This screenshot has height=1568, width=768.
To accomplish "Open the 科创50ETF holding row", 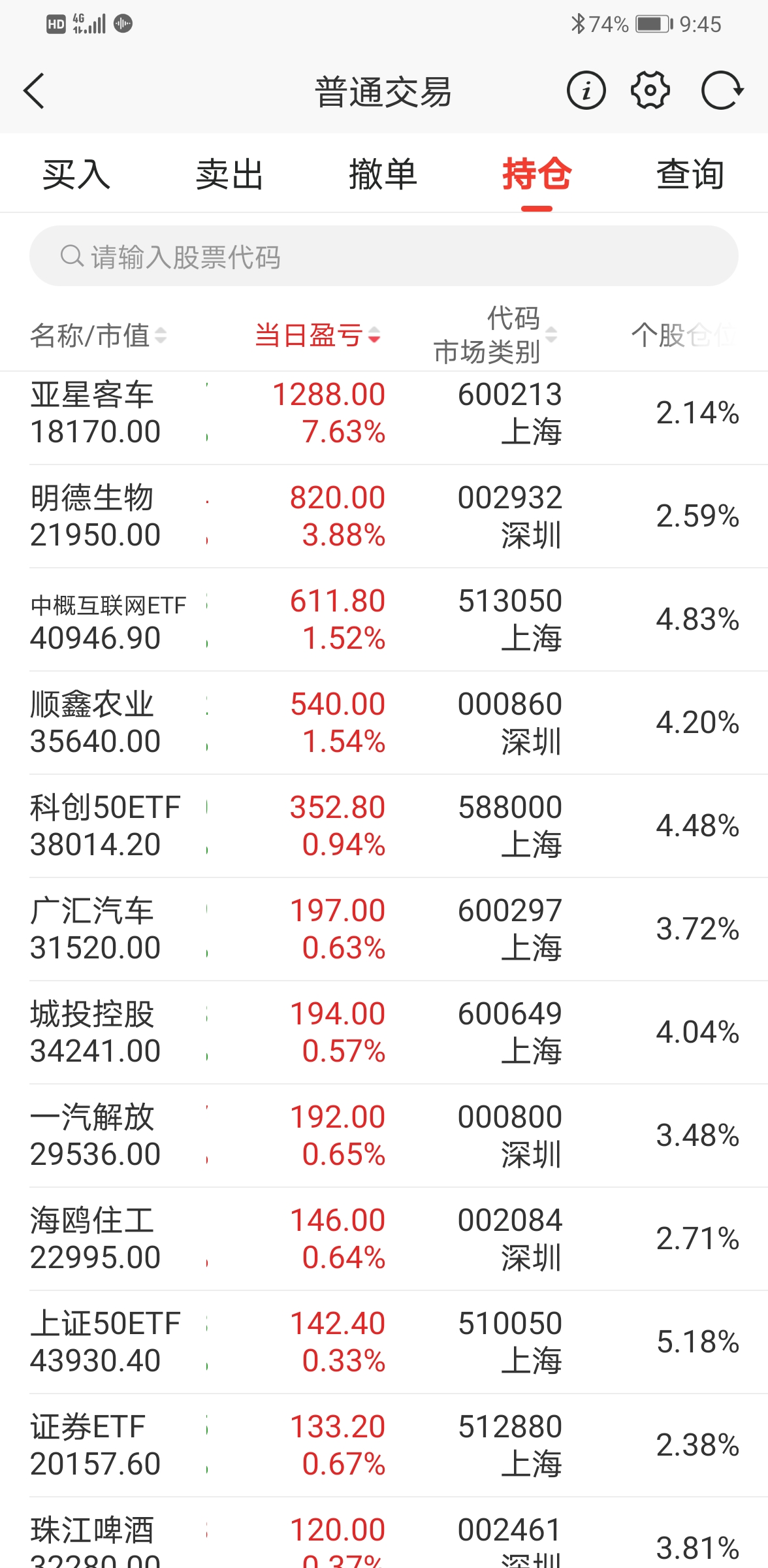I will [x=384, y=826].
